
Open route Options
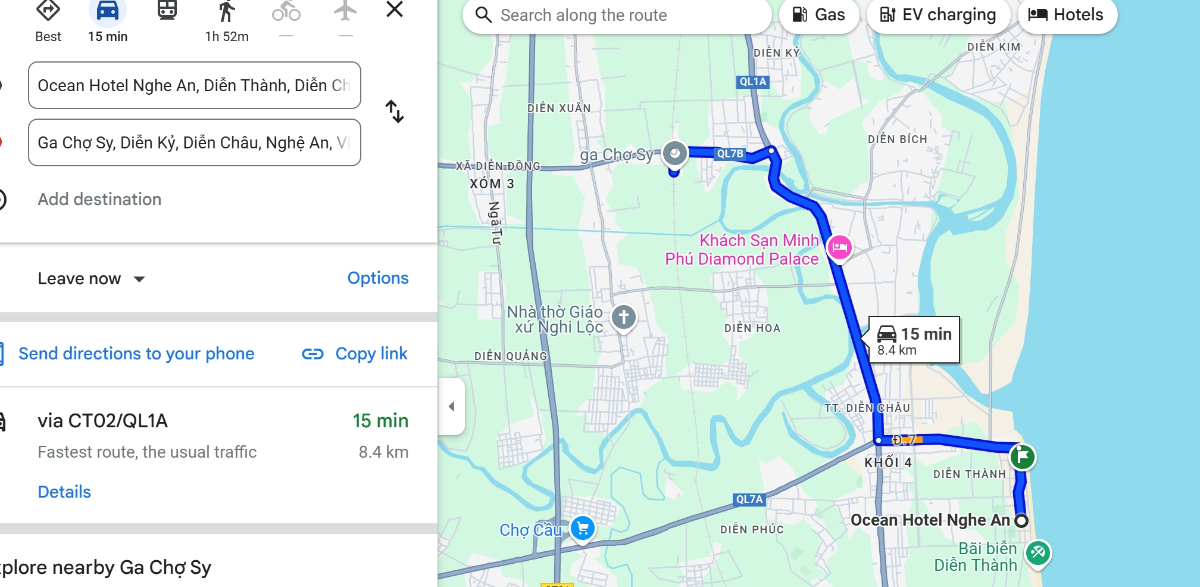tap(377, 278)
